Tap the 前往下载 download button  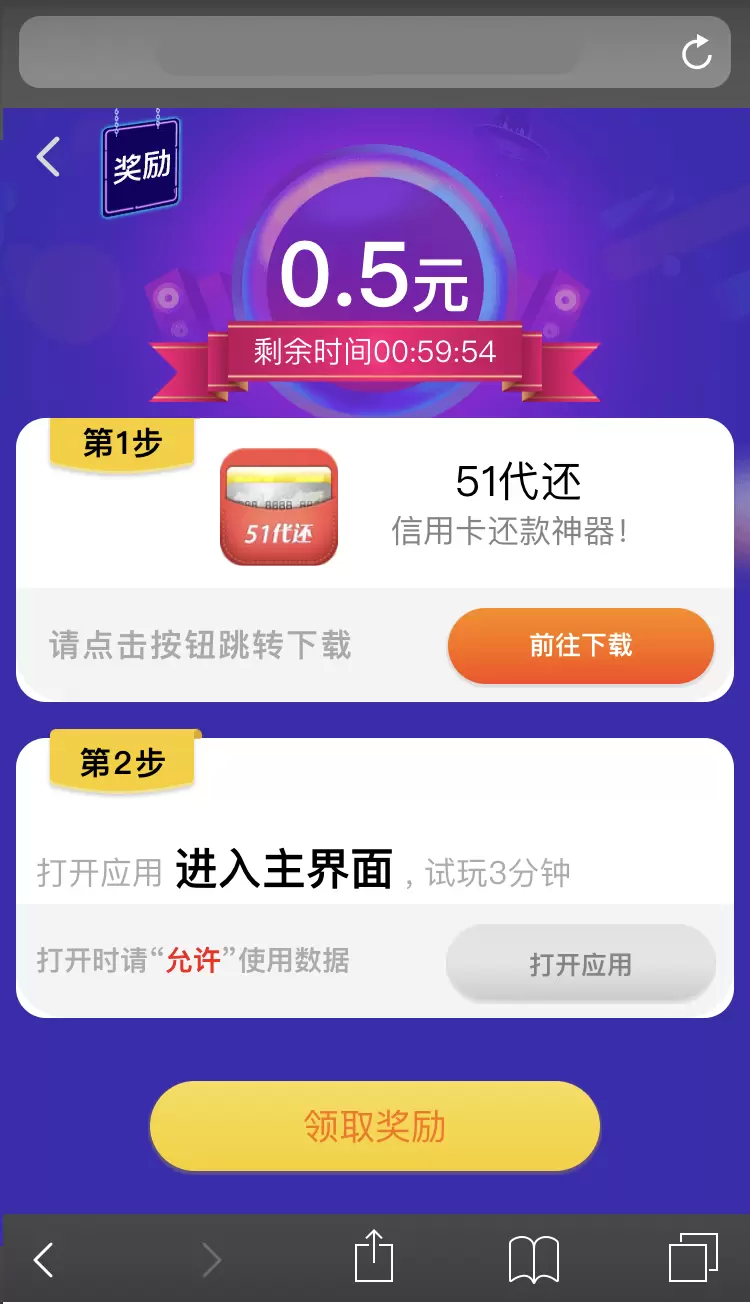pyautogui.click(x=580, y=646)
